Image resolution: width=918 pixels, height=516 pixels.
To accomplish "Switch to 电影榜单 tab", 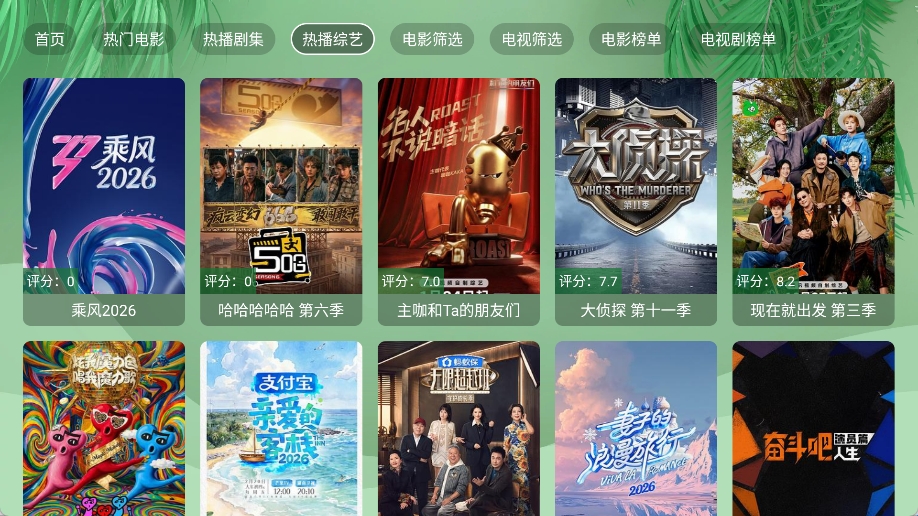I will tap(631, 39).
